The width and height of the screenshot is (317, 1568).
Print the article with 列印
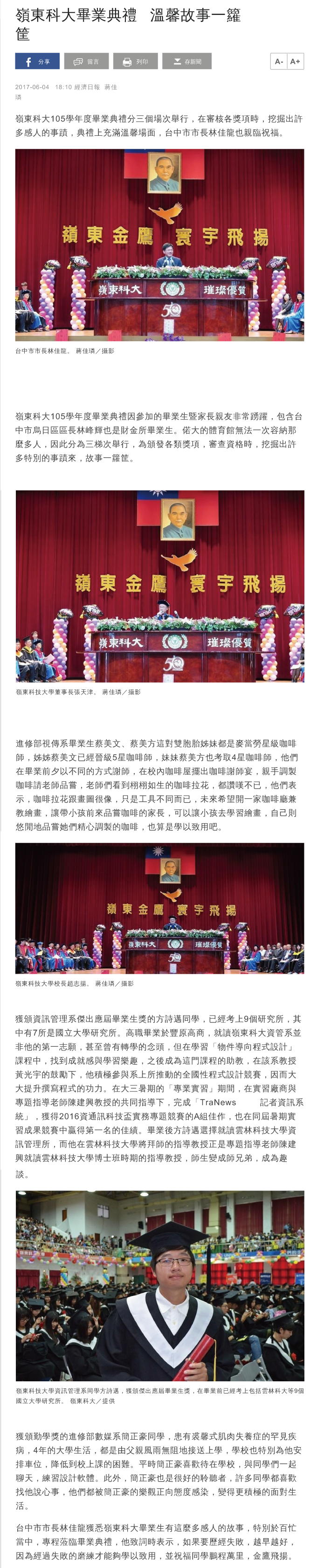tap(135, 62)
